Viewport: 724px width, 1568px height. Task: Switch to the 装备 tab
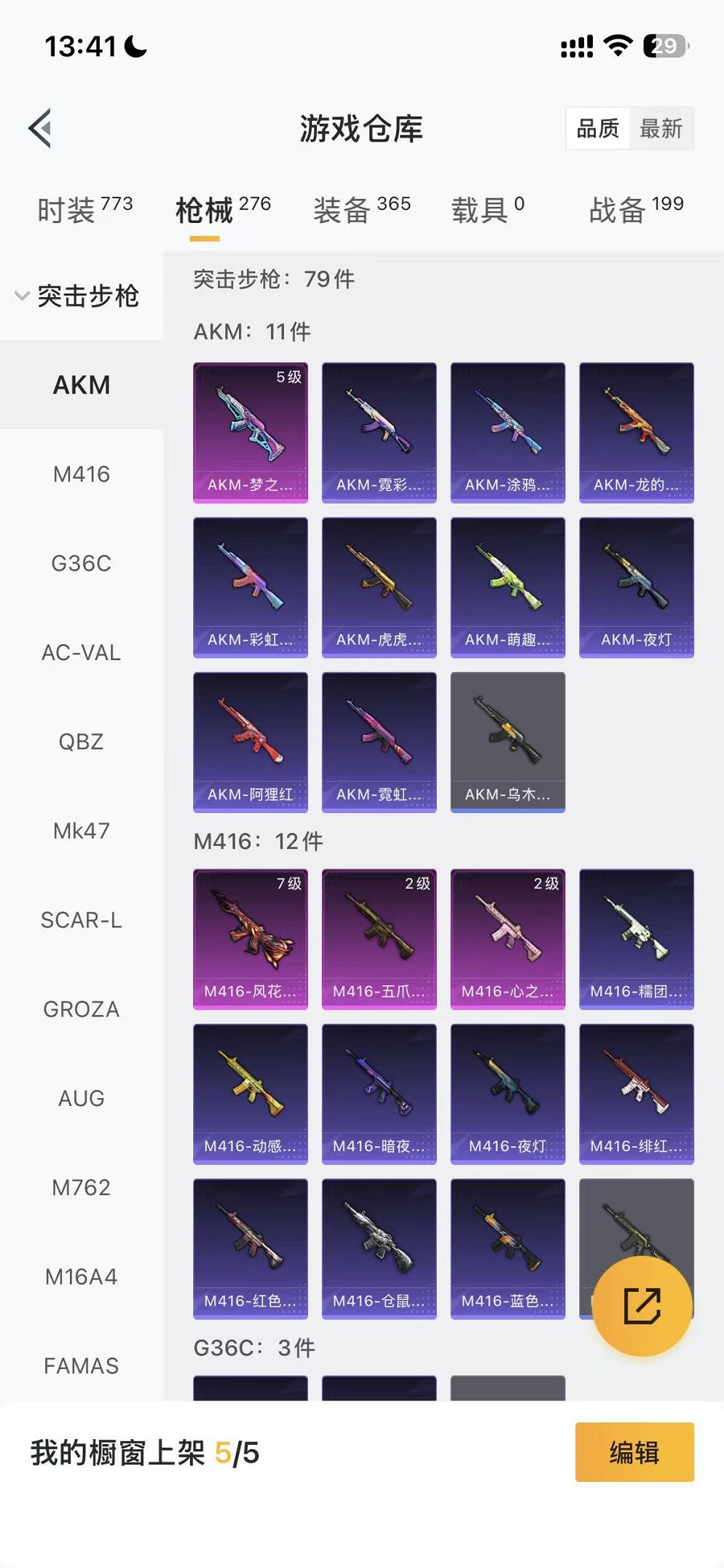point(361,210)
